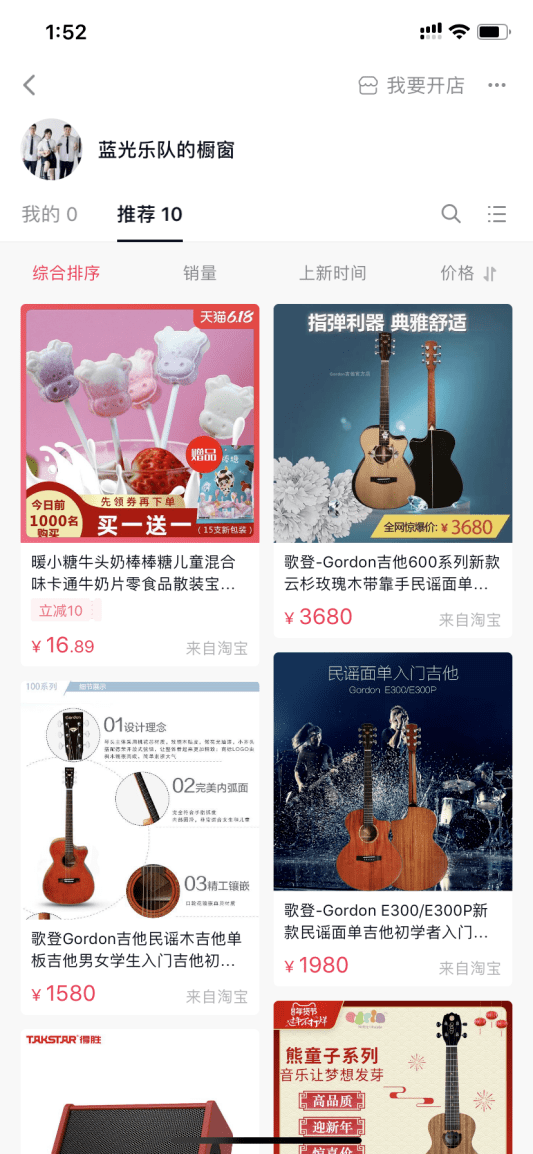Open the search magnifier icon
533x1154 pixels.
[451, 214]
